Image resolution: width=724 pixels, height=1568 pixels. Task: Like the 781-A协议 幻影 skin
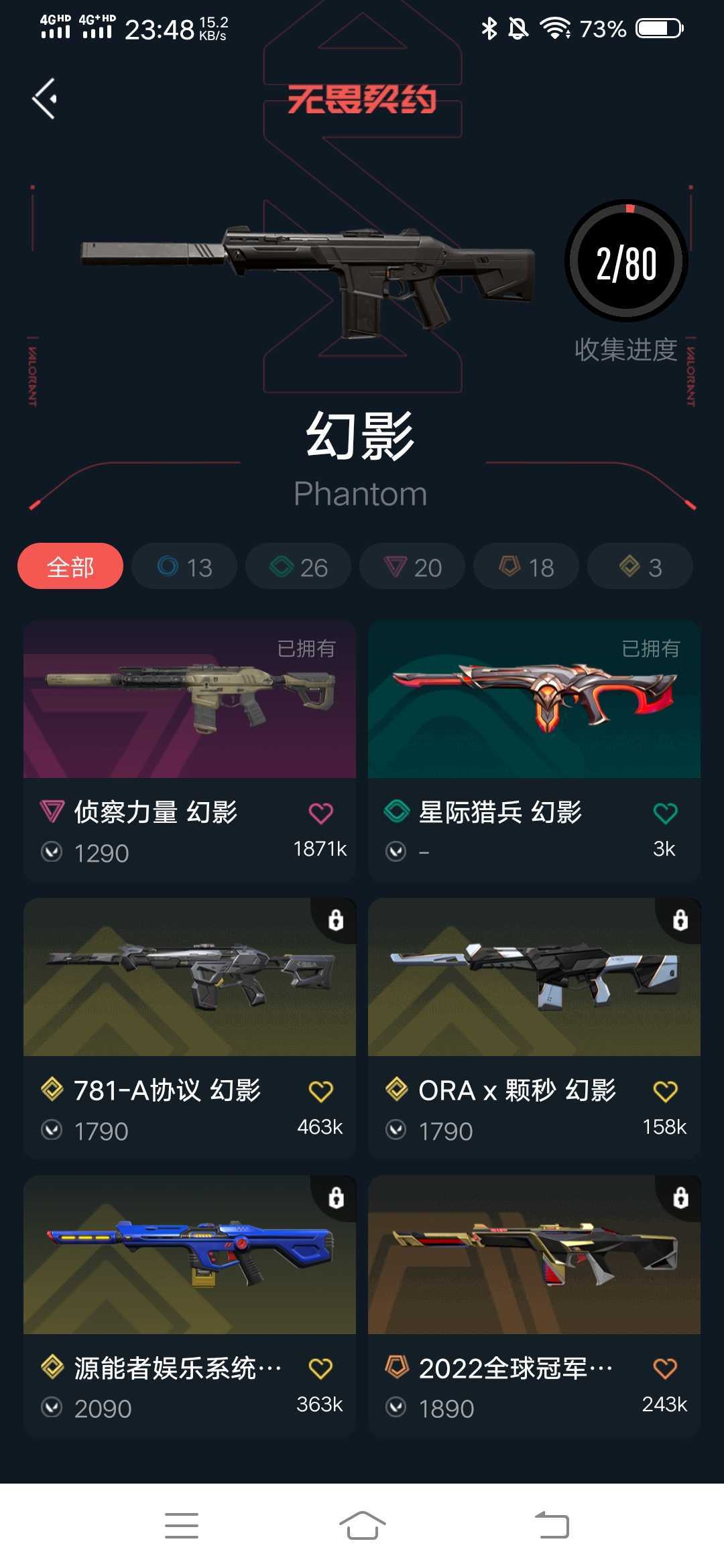tap(320, 1091)
